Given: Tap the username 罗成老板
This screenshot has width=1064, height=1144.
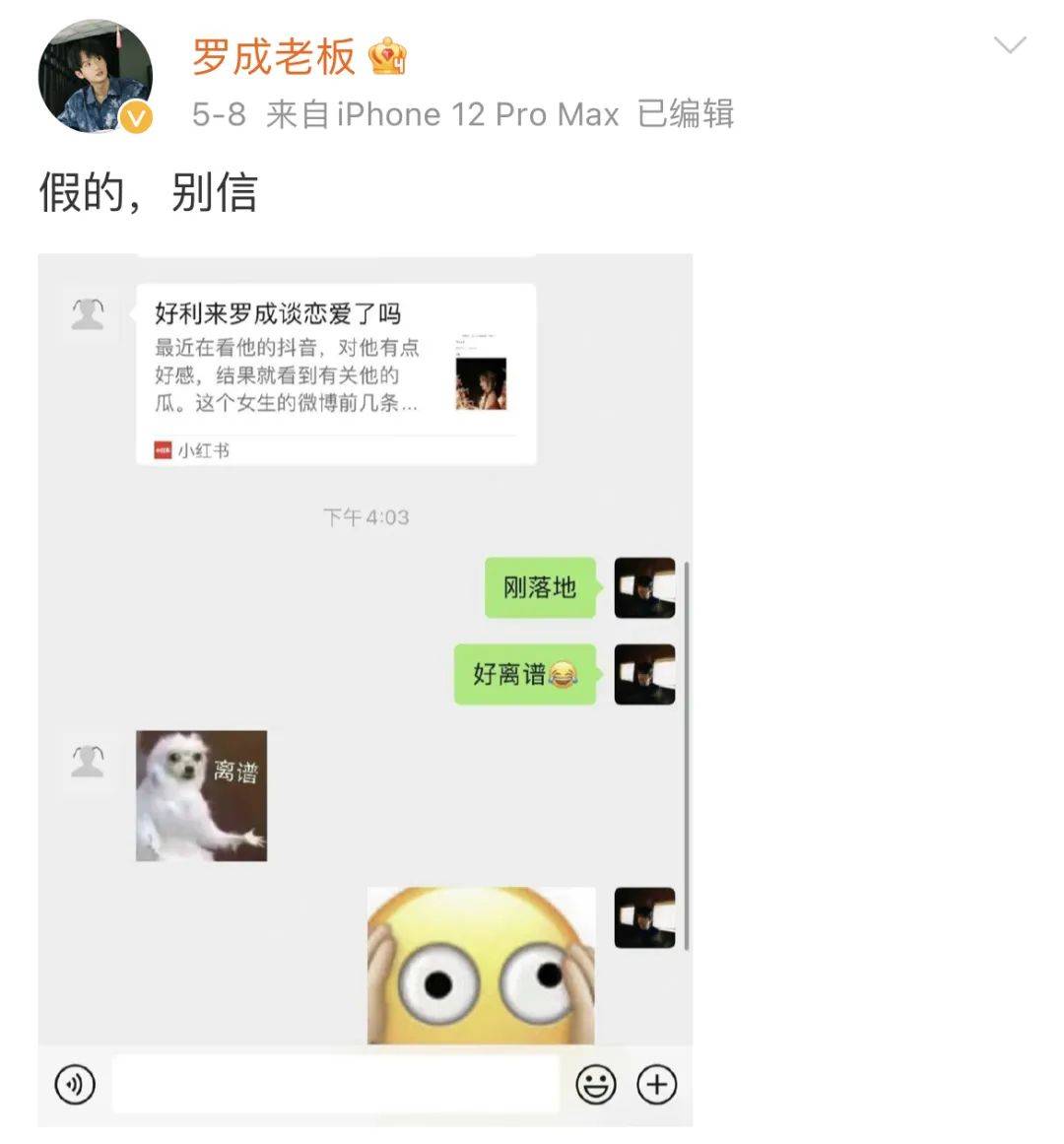Looking at the screenshot, I should [x=274, y=57].
